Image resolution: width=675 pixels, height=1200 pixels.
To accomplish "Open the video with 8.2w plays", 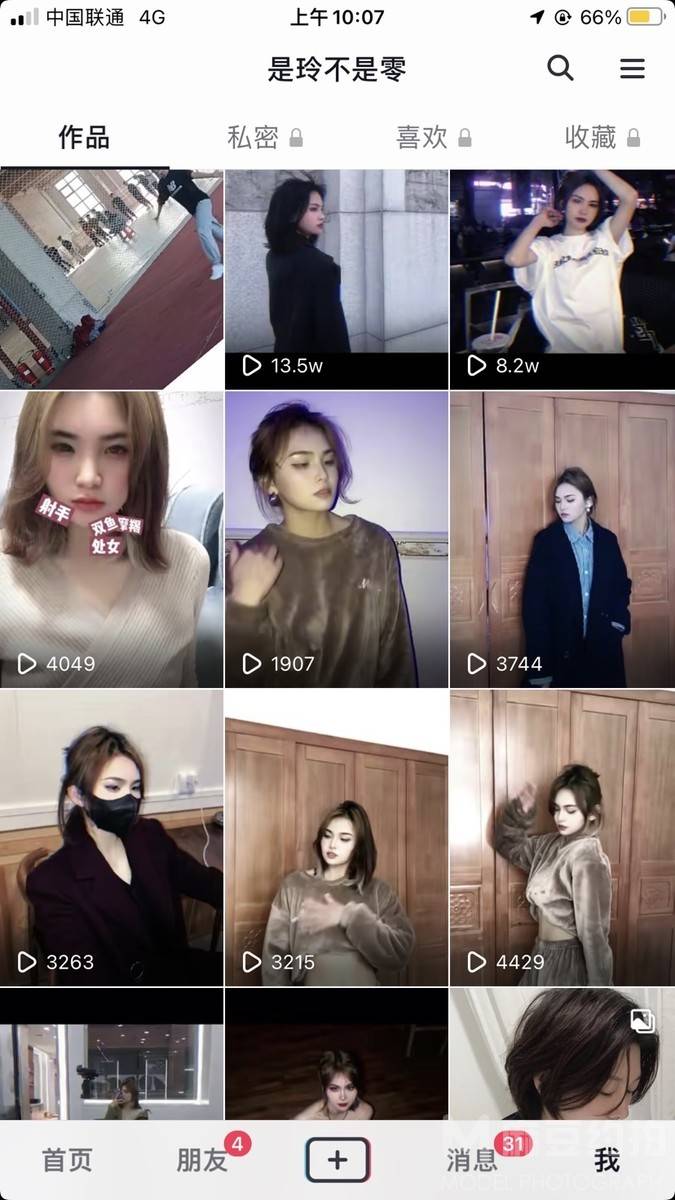I will click(x=562, y=280).
